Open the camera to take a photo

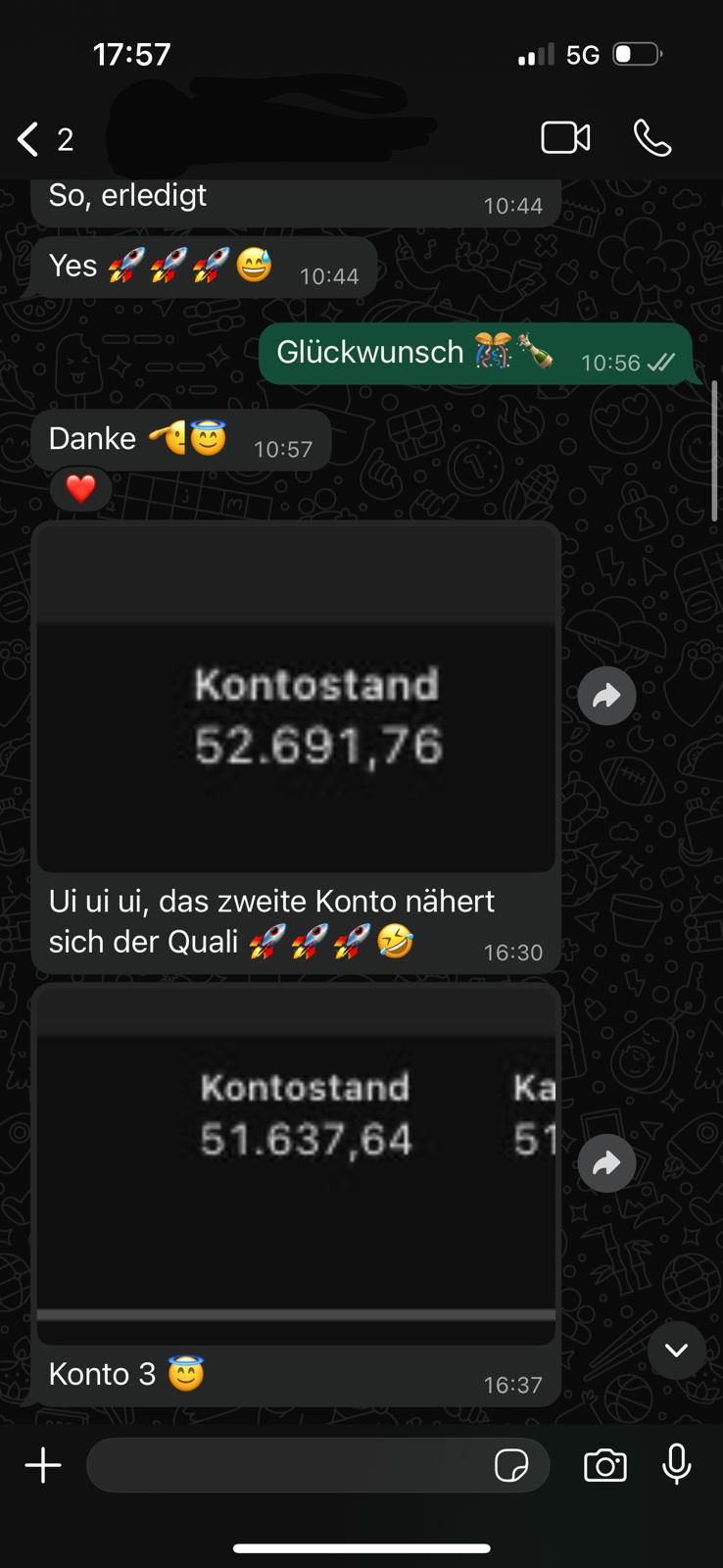coord(604,1465)
